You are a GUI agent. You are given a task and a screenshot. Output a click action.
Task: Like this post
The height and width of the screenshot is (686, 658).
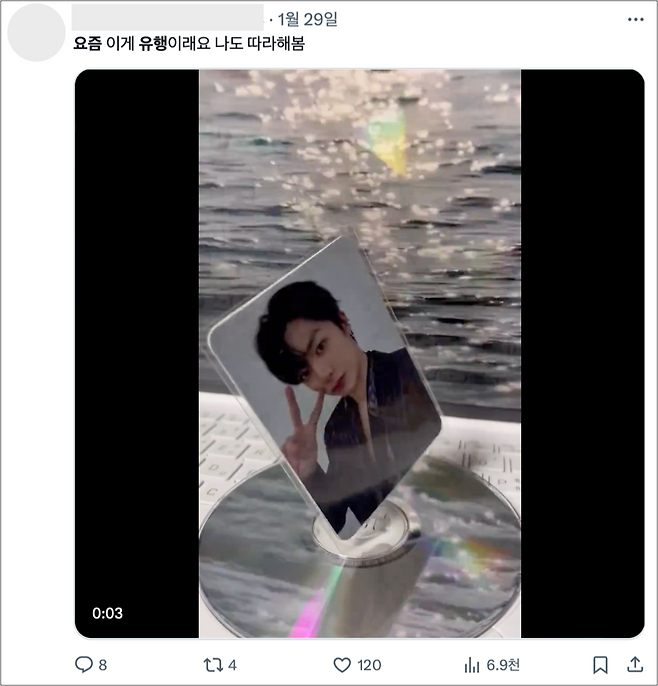click(343, 664)
